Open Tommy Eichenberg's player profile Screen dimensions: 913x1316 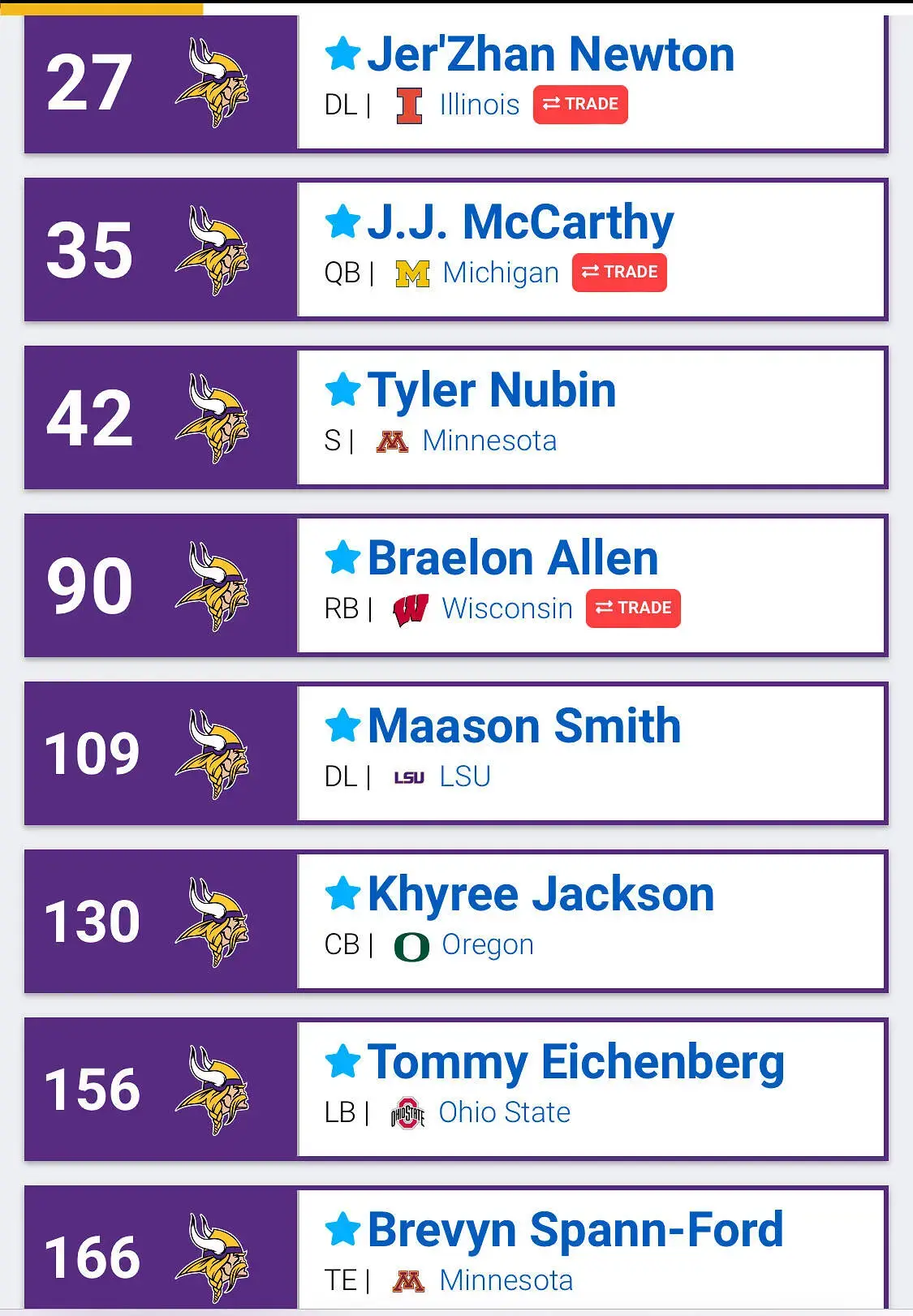pyautogui.click(x=575, y=1062)
